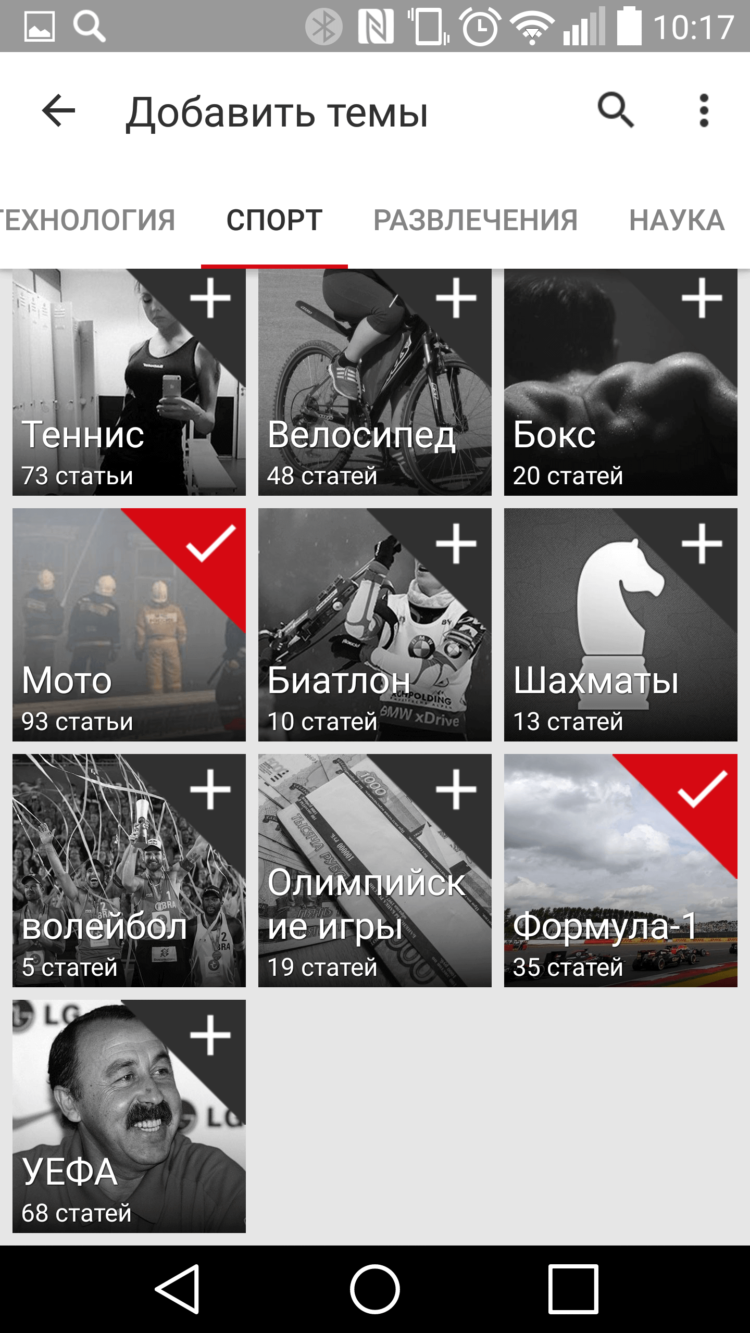Add Олимпийские игры using its plus icon

click(456, 789)
